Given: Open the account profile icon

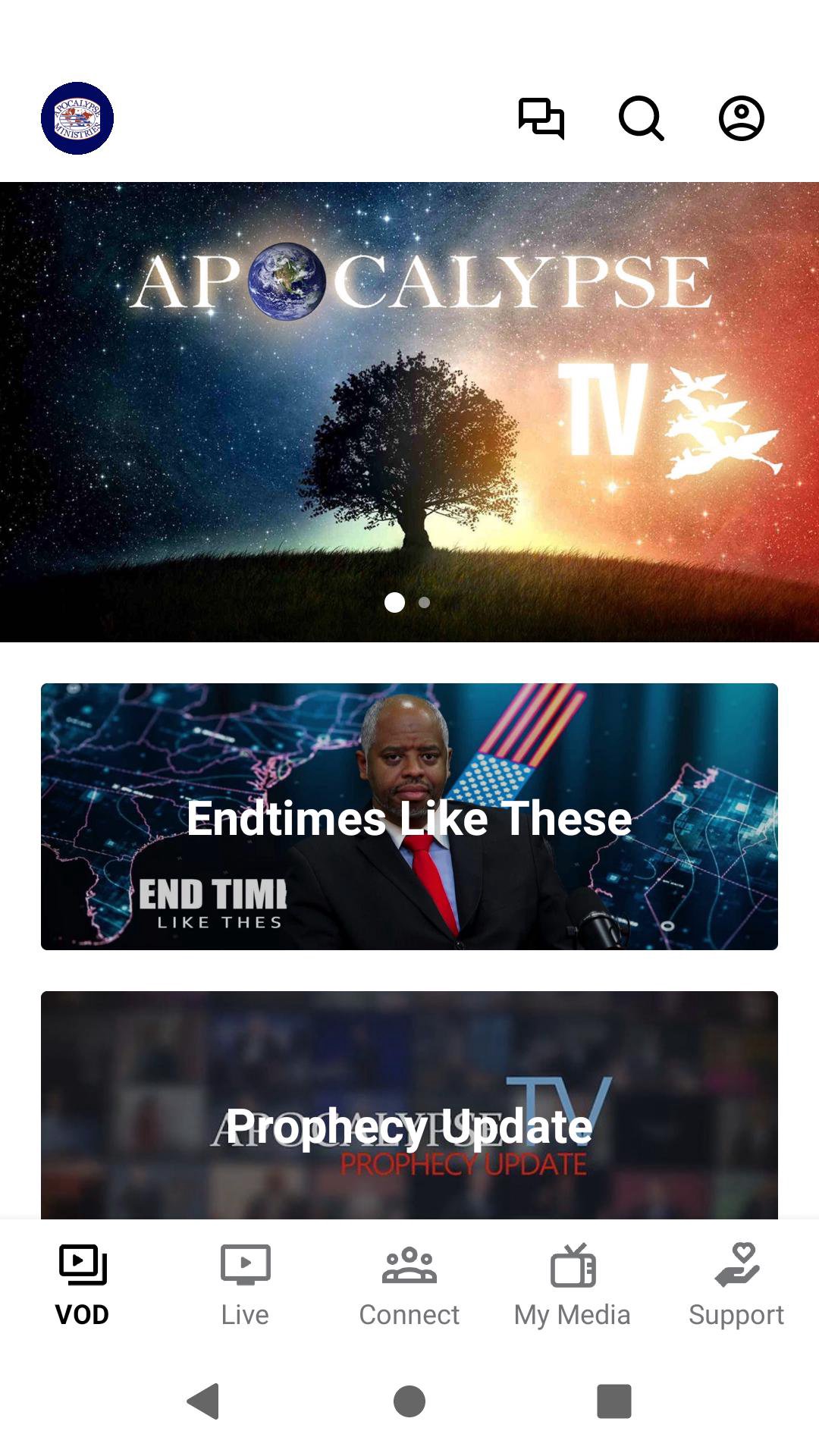Looking at the screenshot, I should coord(741,118).
